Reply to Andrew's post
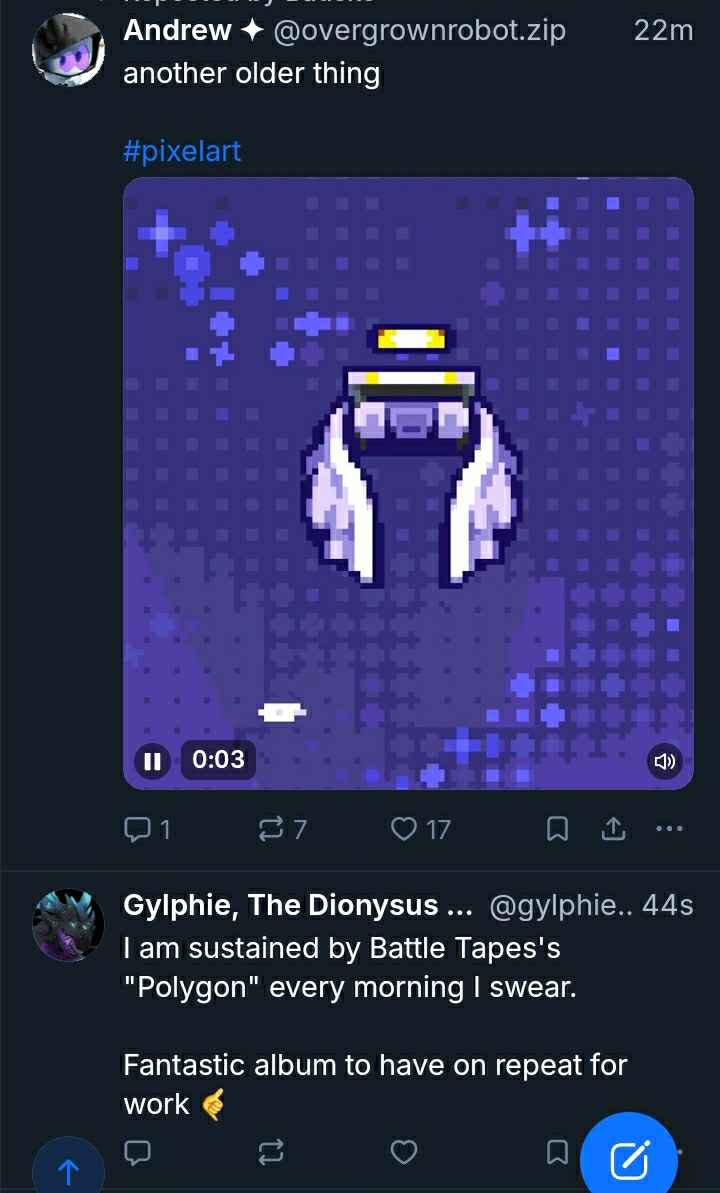This screenshot has width=720, height=1193. pyautogui.click(x=145, y=829)
